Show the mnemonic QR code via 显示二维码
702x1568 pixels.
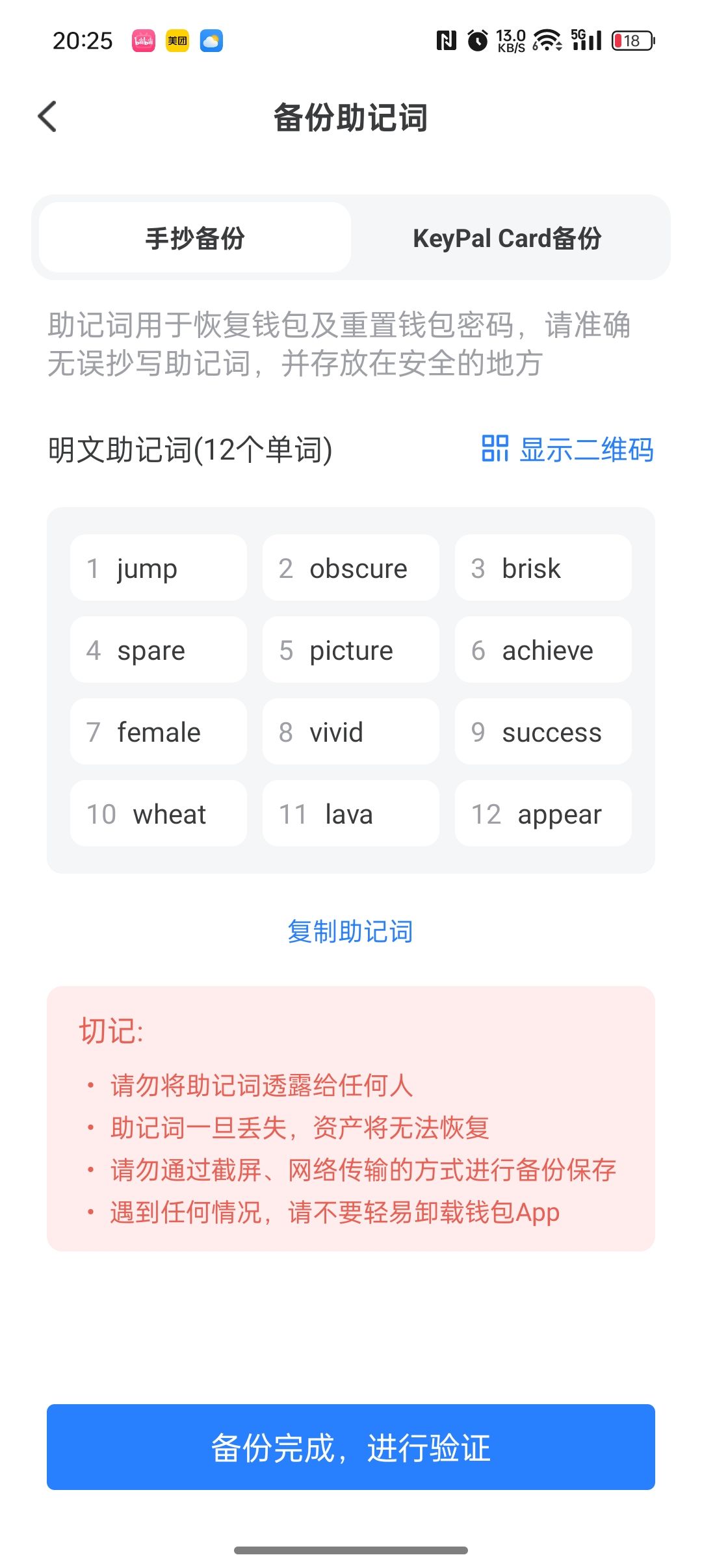[567, 449]
